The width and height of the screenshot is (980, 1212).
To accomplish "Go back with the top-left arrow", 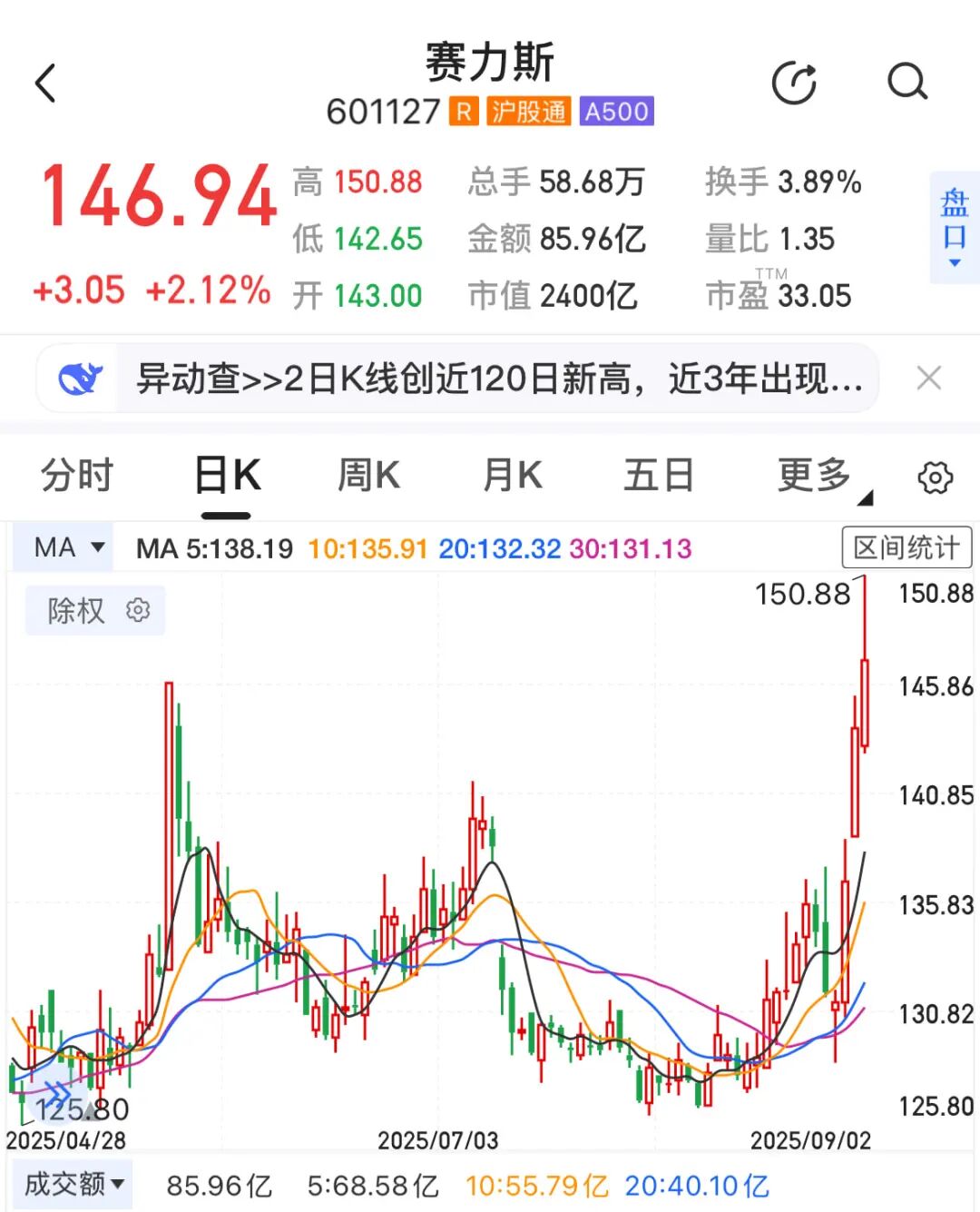I will point(45,84).
